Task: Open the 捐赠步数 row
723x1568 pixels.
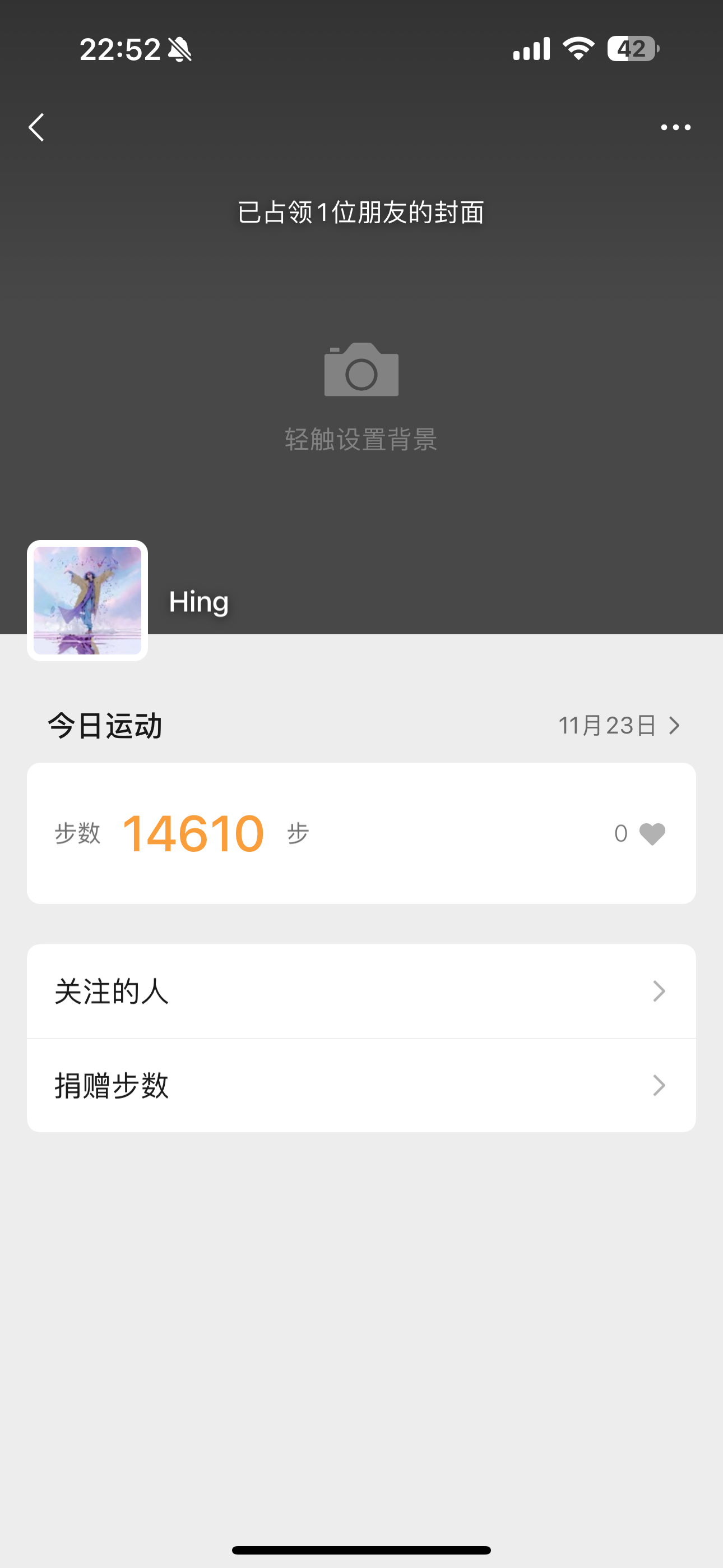Action: [x=361, y=1085]
